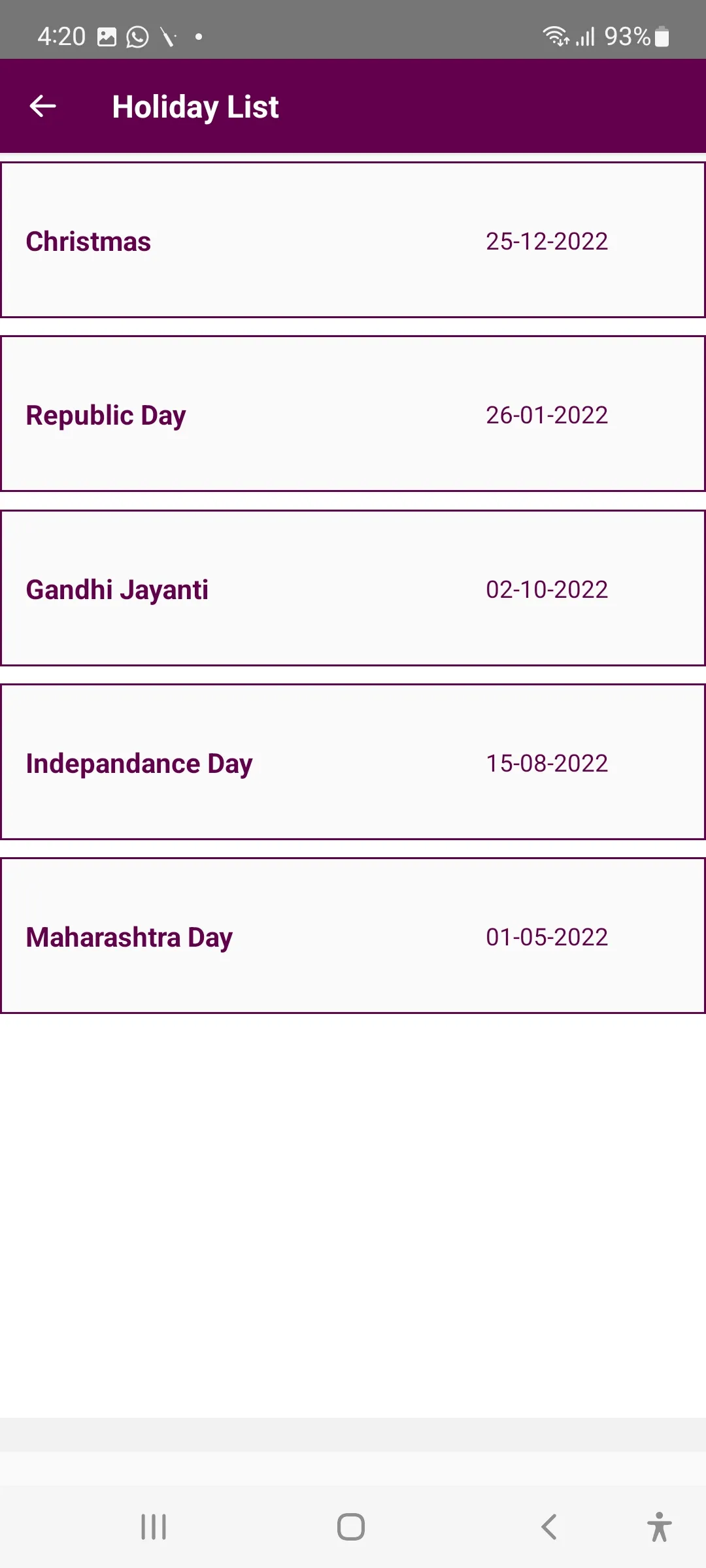Screen dimensions: 706x1568
Task: Go to the home screen via system home button
Action: (x=351, y=1527)
